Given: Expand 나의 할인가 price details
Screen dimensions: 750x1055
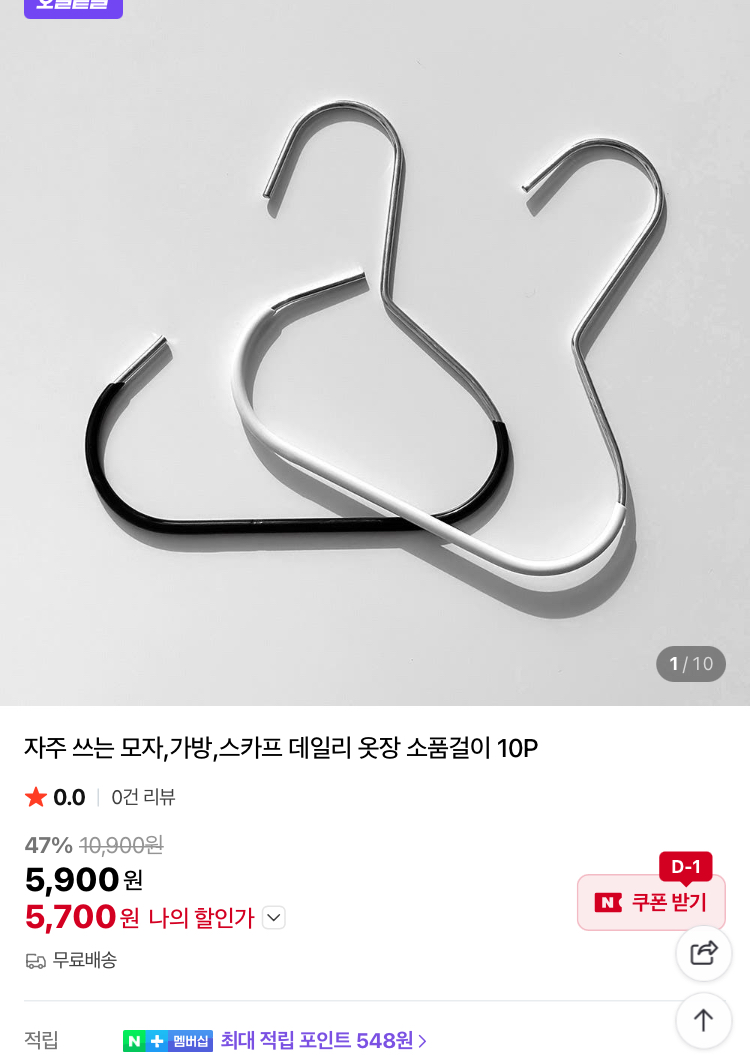Looking at the screenshot, I should [x=274, y=917].
